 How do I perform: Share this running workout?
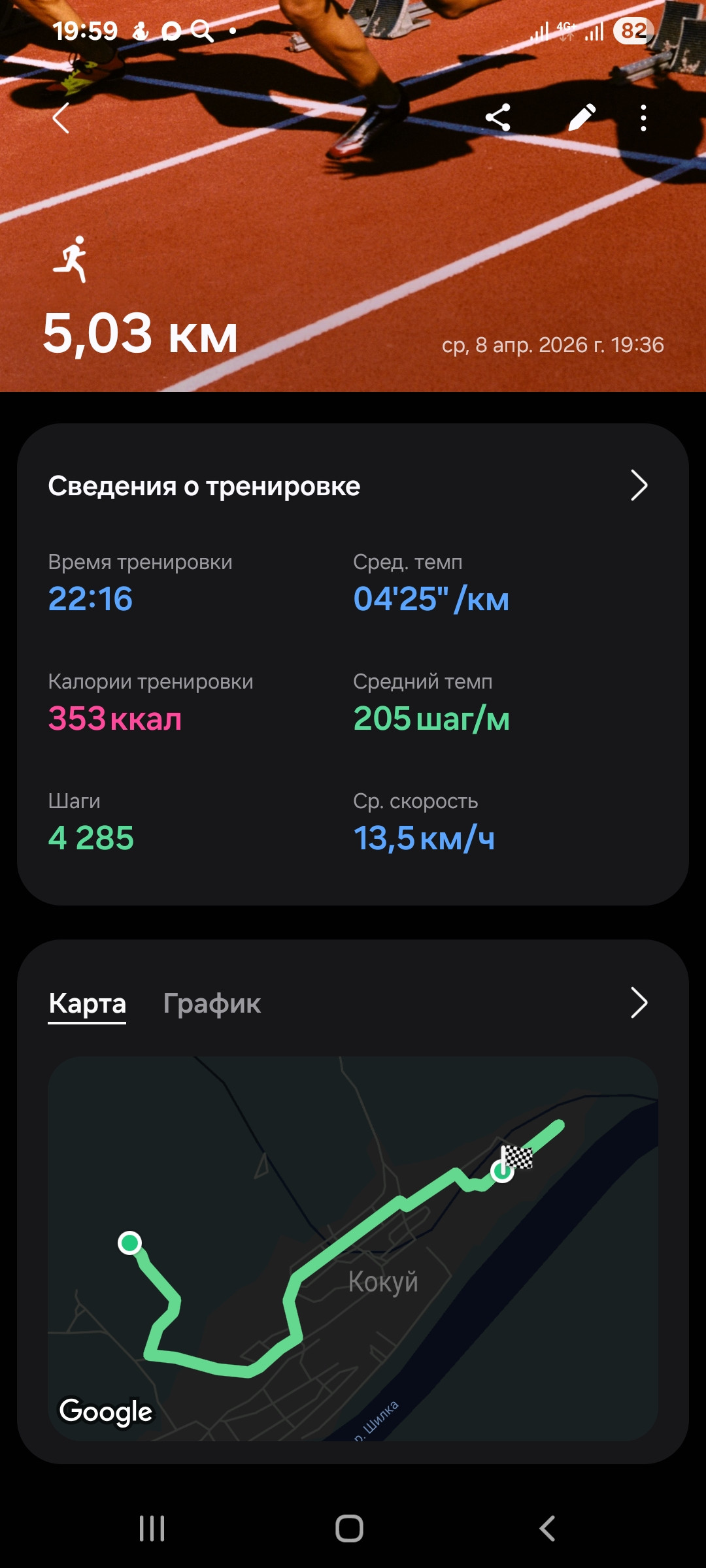[498, 118]
